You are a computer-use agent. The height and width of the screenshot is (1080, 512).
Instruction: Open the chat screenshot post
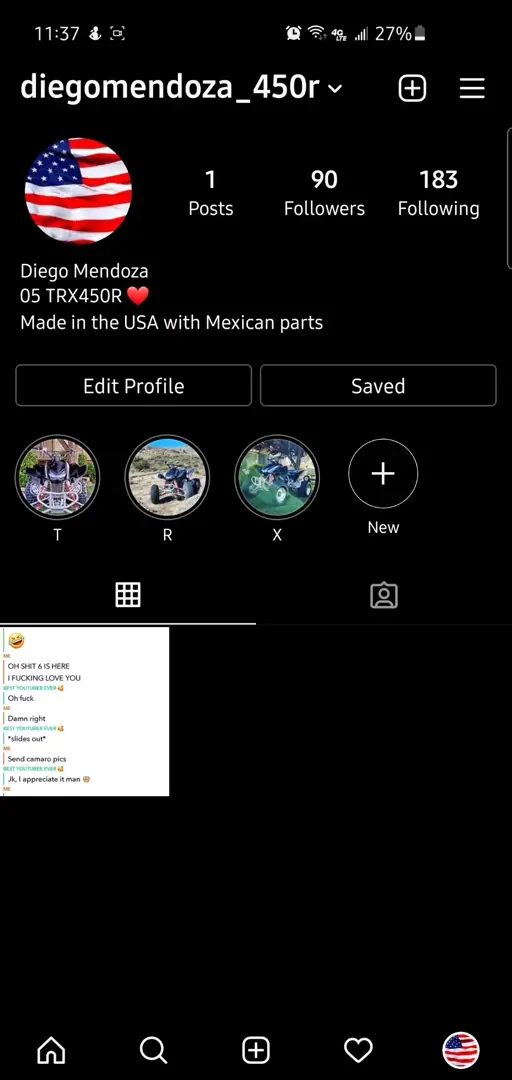(85, 712)
